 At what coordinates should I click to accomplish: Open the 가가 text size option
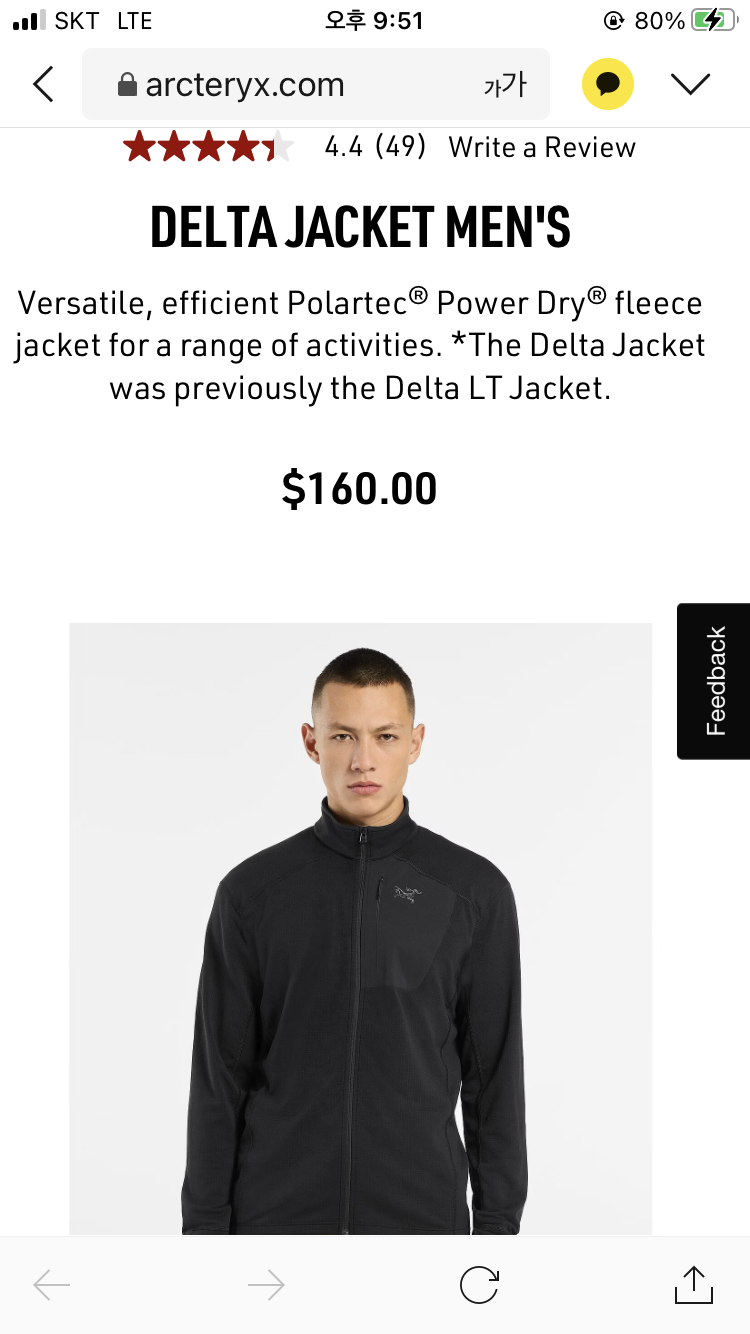coord(504,85)
